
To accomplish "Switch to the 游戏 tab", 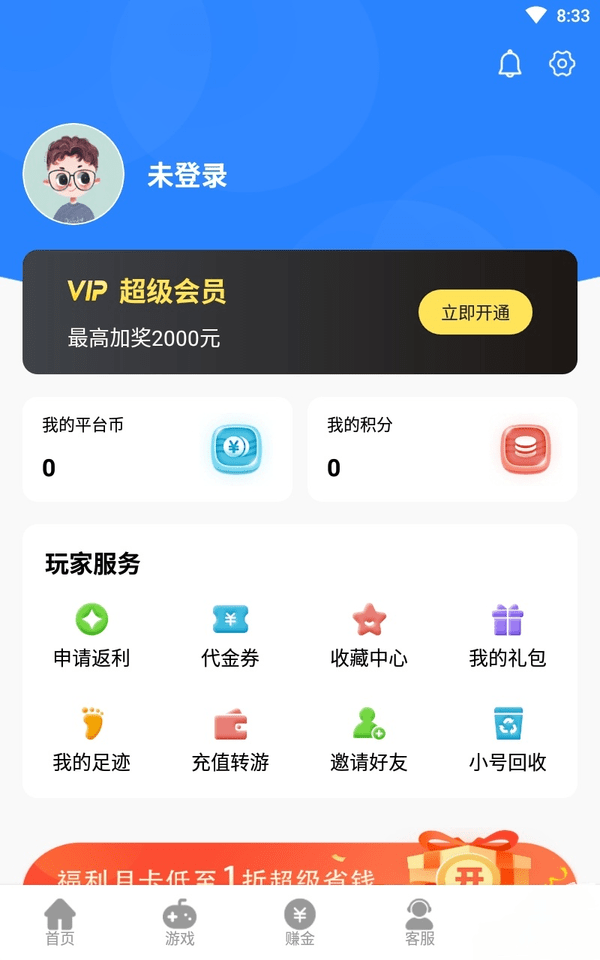I will coord(180,922).
